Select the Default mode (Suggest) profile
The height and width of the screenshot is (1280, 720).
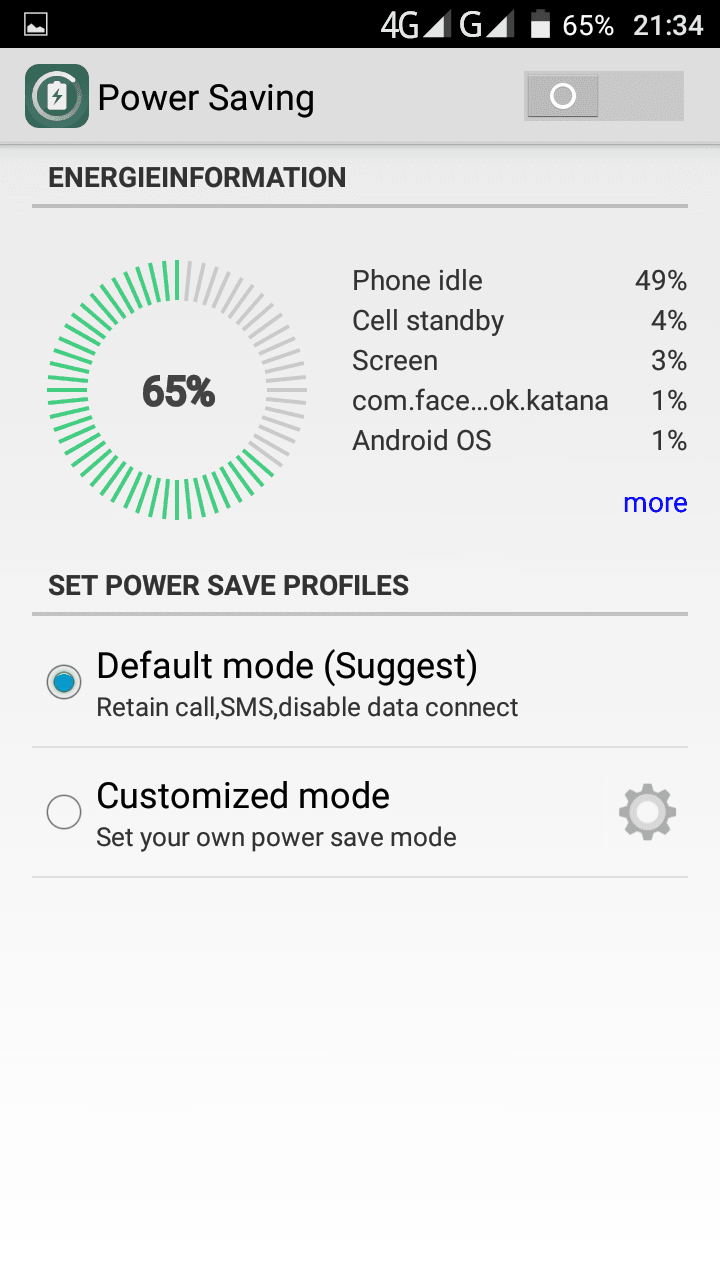click(360, 682)
